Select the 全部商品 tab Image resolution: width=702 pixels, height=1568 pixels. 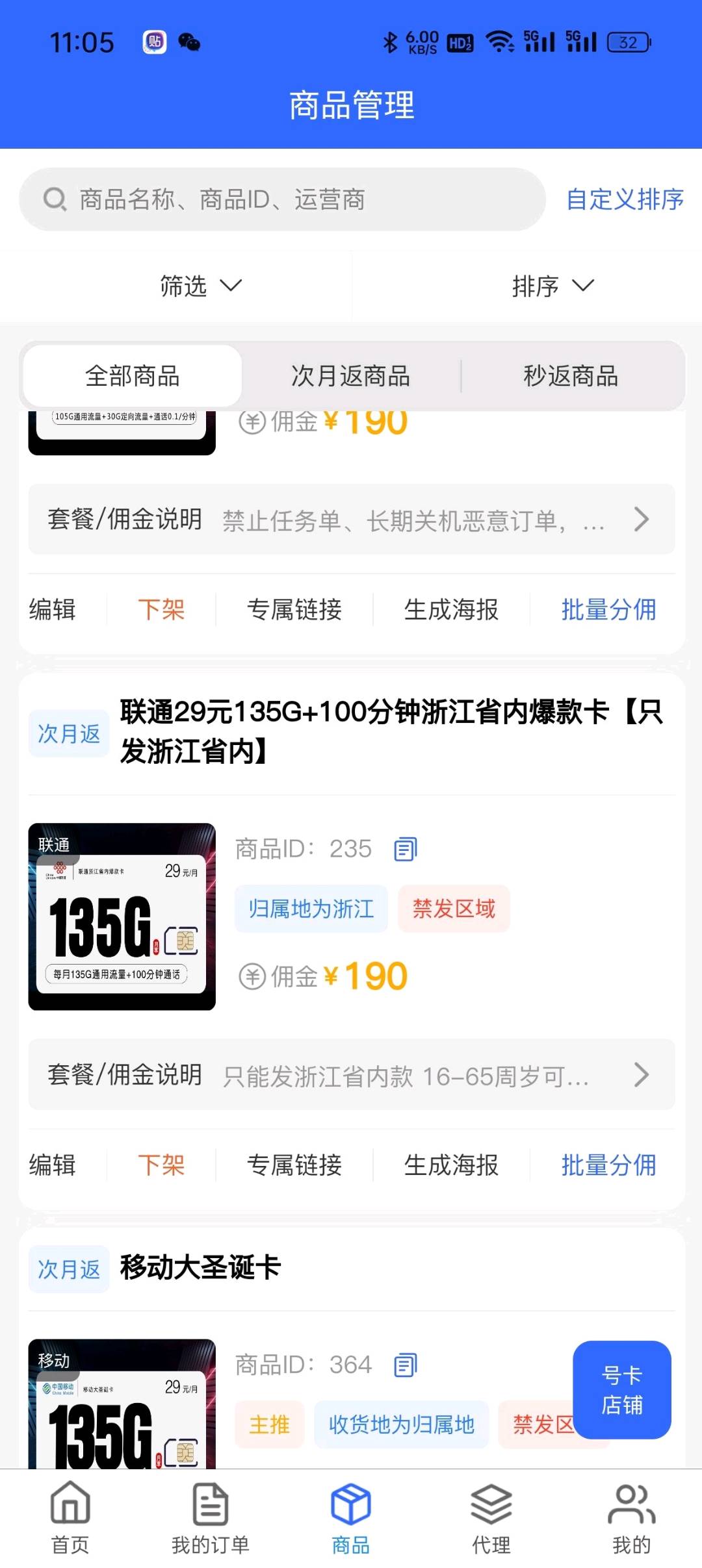[x=133, y=376]
